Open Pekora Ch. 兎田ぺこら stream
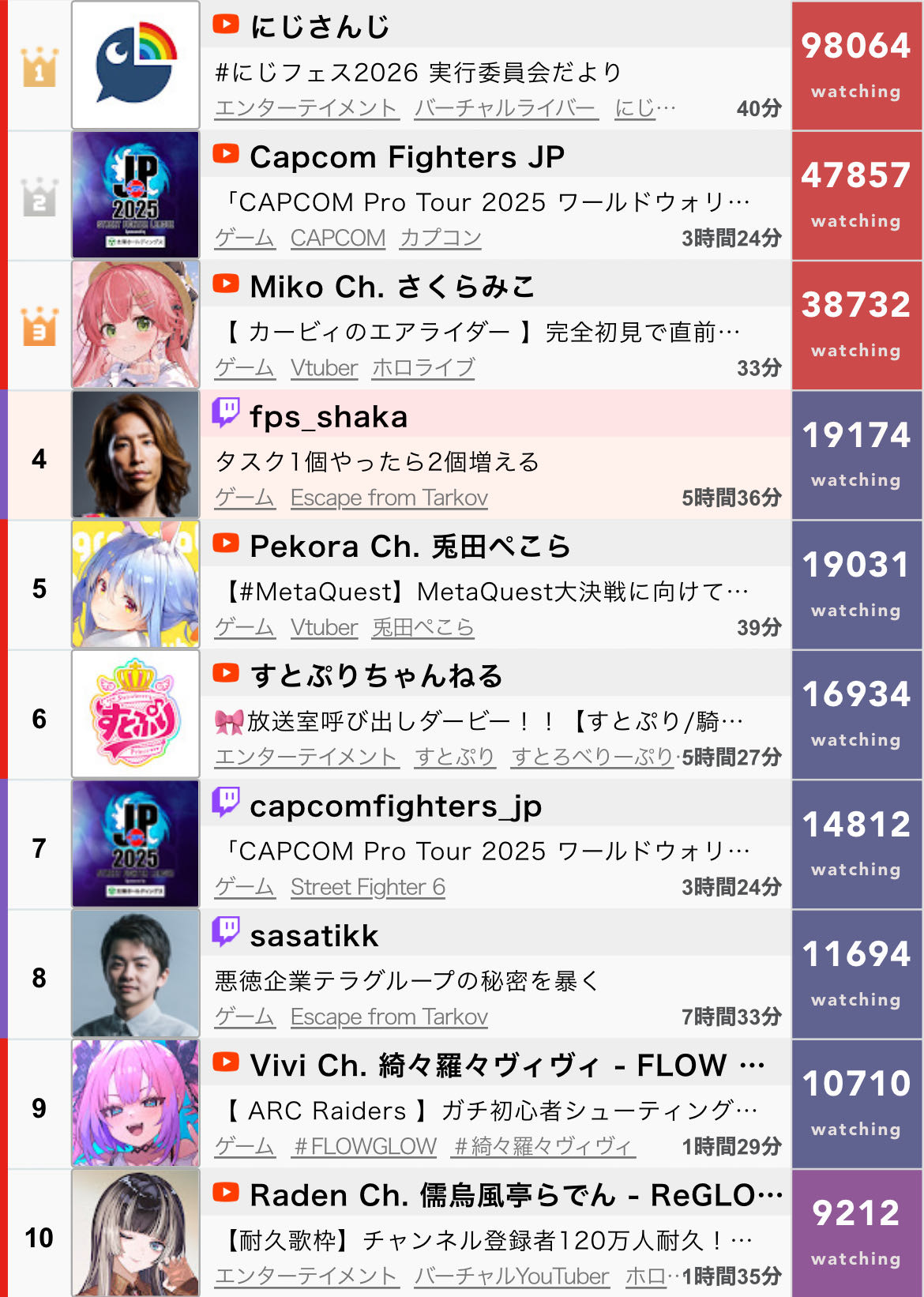The image size is (924, 1297). point(410,547)
